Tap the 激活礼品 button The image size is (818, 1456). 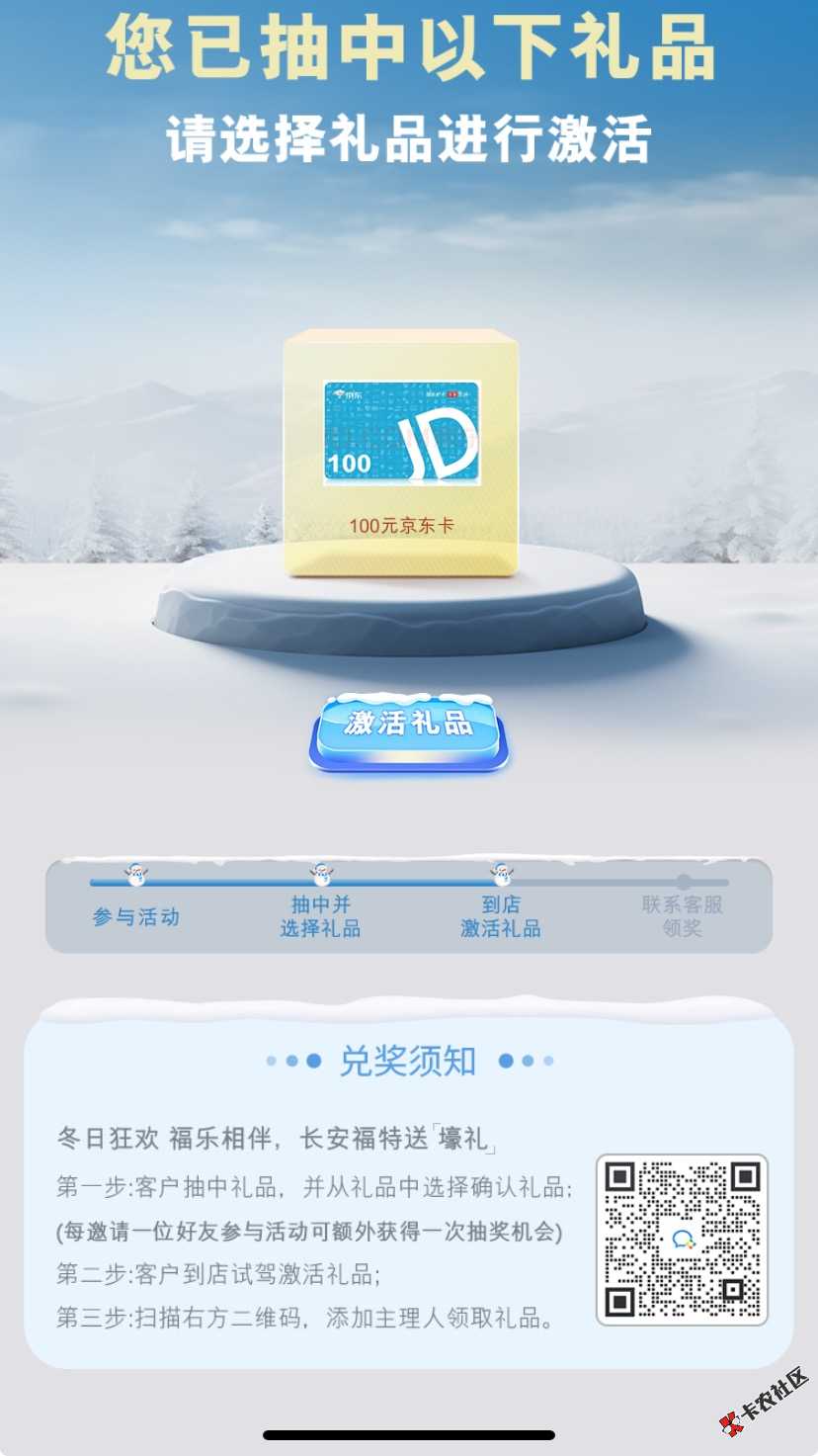point(408,729)
